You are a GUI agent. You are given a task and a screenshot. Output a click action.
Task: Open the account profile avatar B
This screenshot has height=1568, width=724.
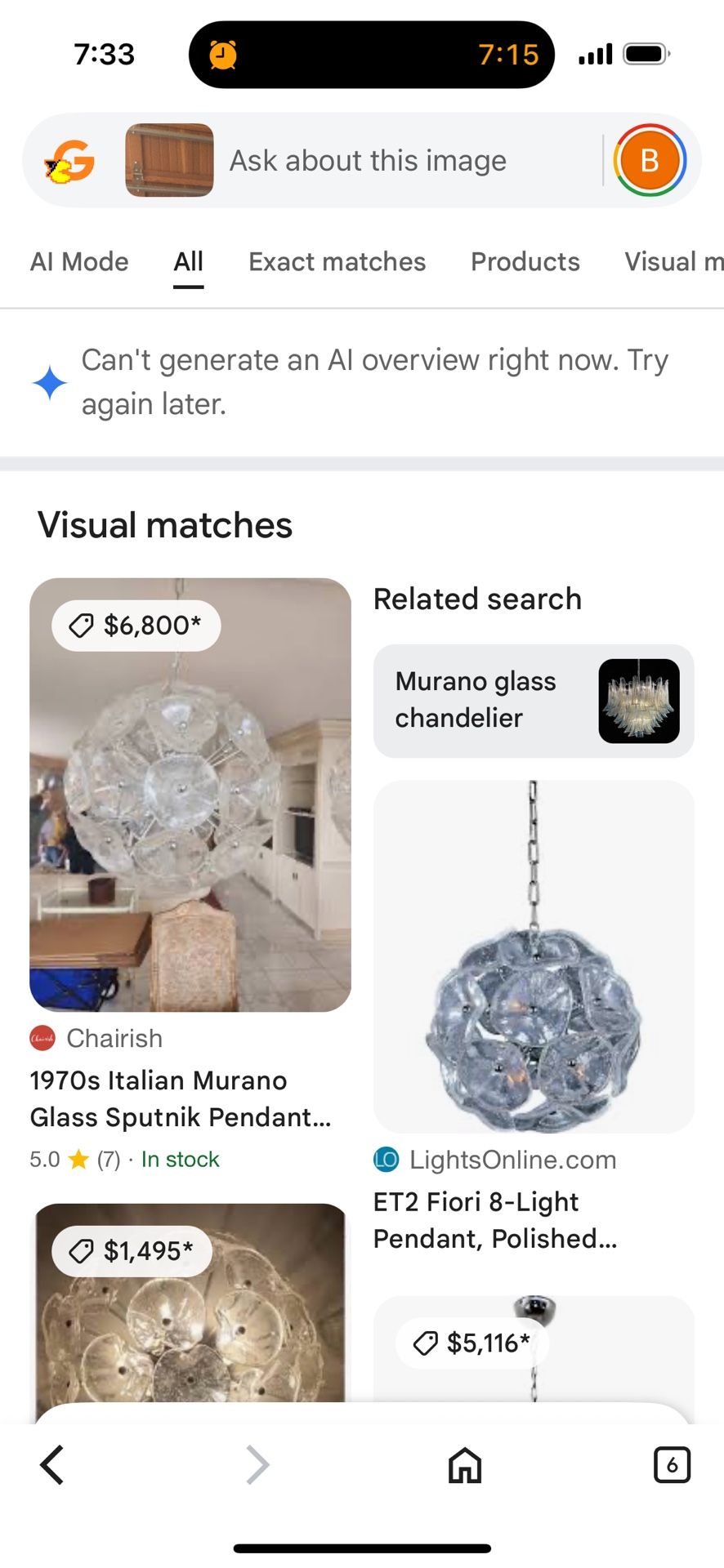[650, 160]
